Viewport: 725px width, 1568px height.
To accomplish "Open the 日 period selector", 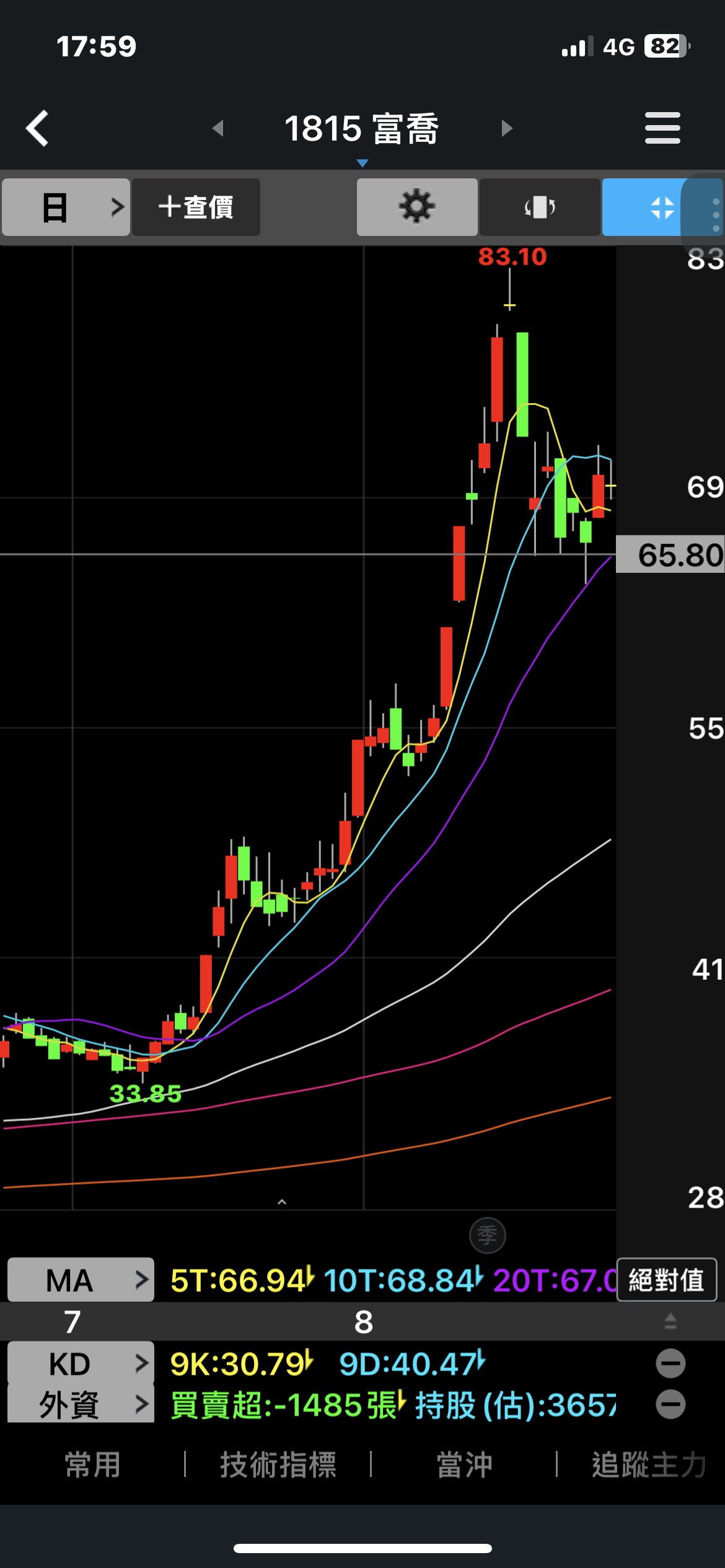I will pyautogui.click(x=66, y=207).
